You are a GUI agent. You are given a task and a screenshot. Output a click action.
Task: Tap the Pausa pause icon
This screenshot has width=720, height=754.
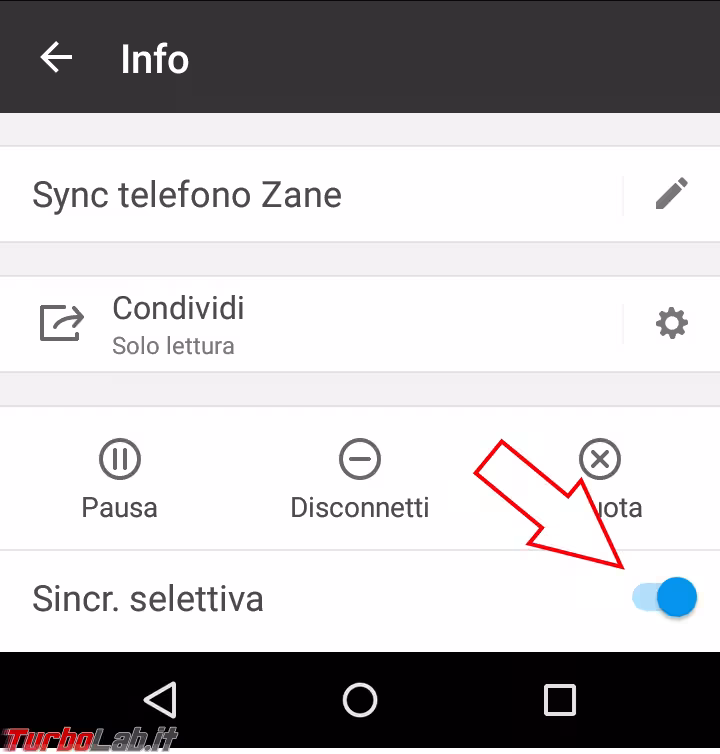click(x=119, y=459)
